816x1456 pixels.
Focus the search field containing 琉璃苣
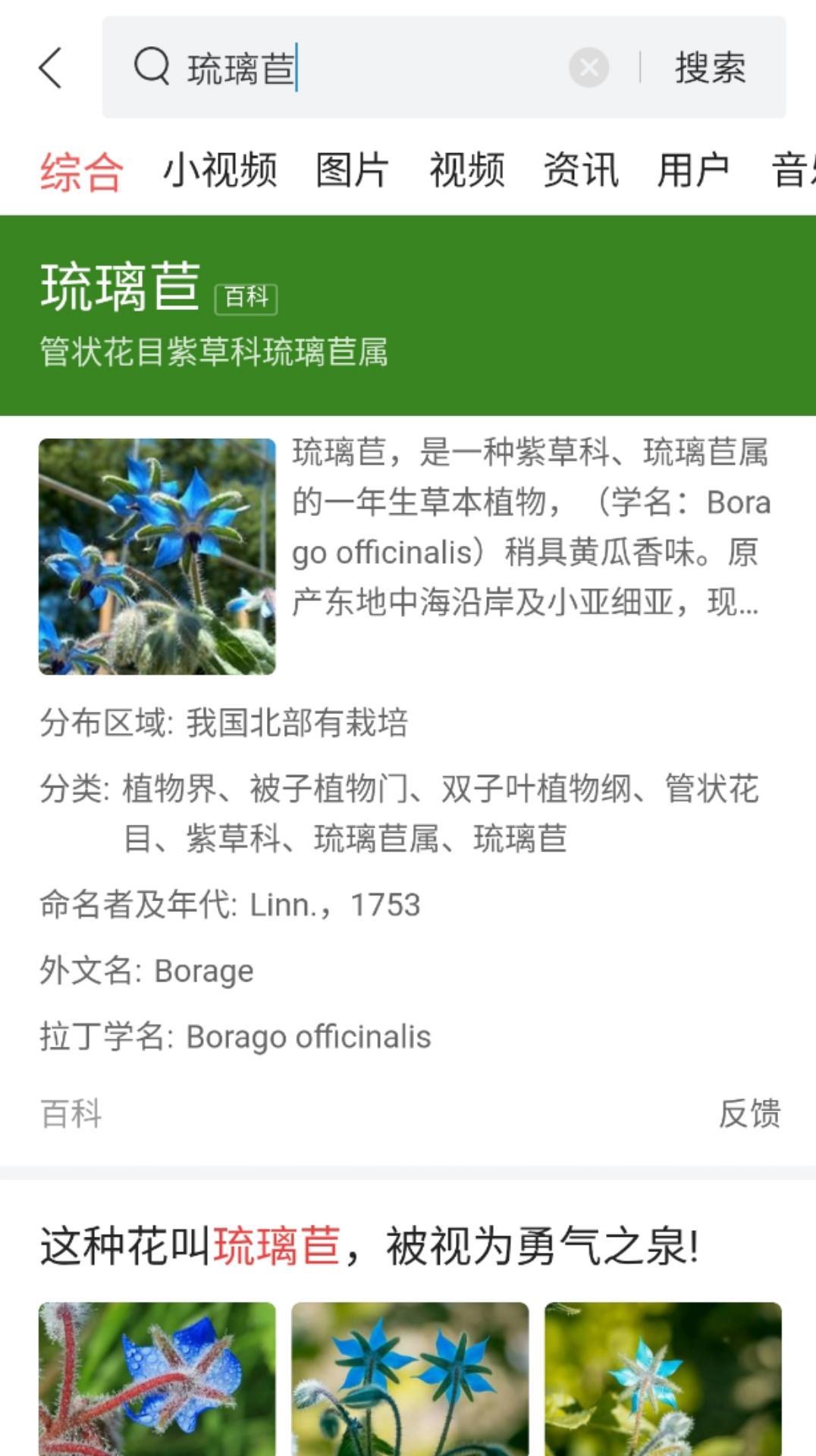pyautogui.click(x=364, y=67)
